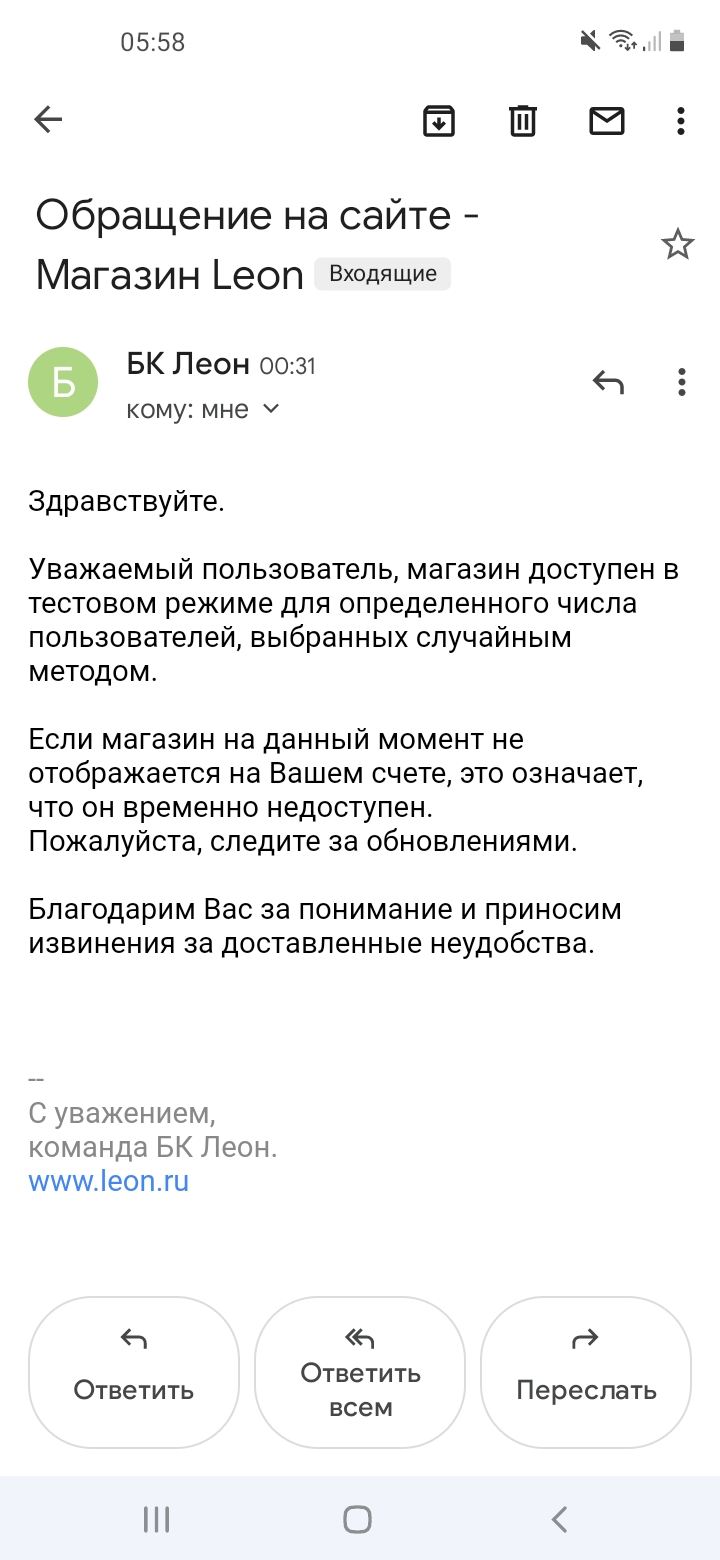Star this email

pos(678,244)
